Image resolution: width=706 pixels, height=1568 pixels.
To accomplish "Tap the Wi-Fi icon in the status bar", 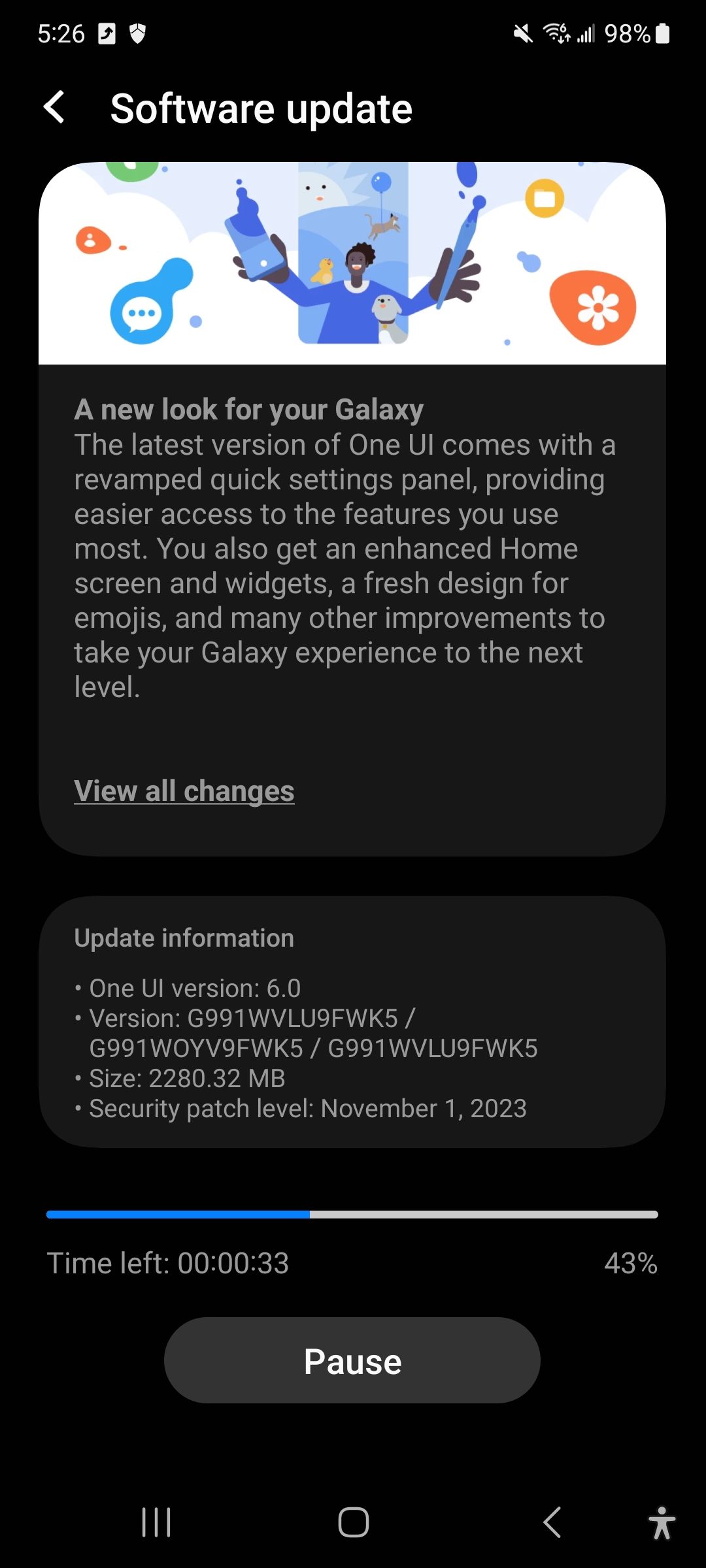I will tap(556, 34).
